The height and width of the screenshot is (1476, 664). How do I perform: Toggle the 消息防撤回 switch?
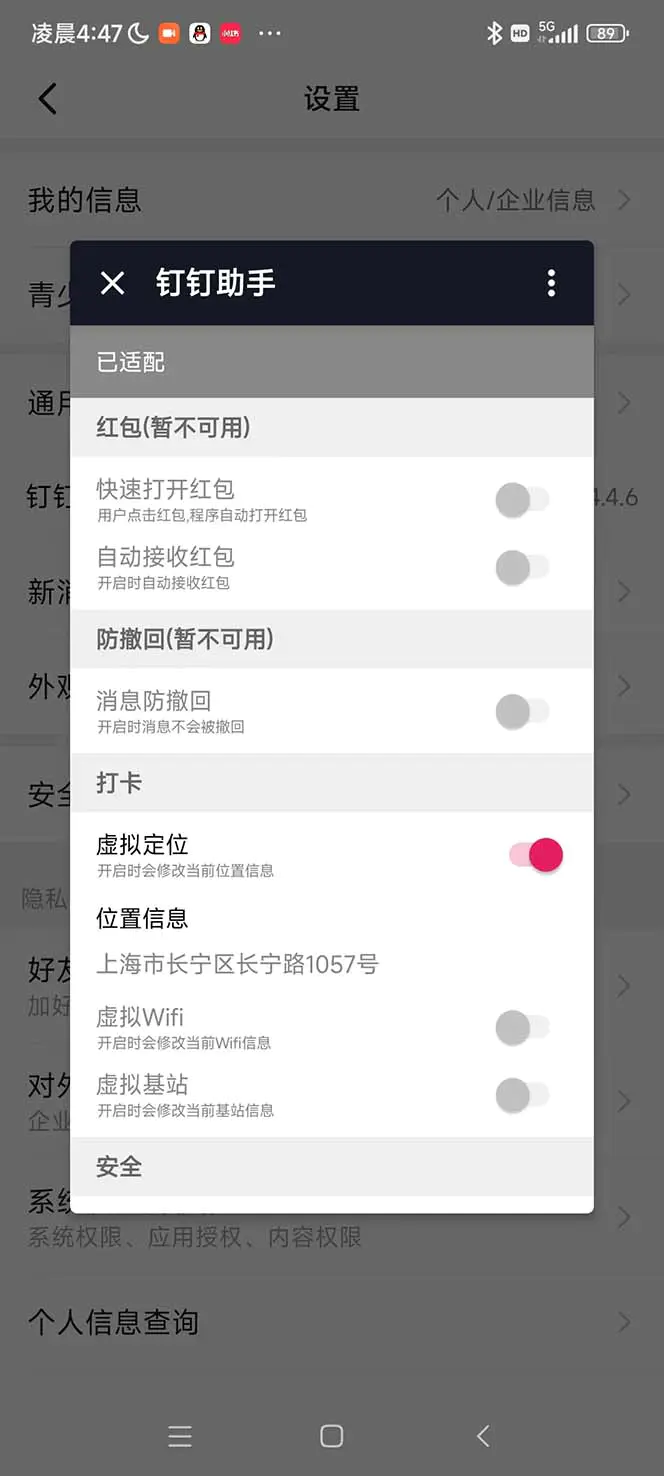tap(522, 711)
